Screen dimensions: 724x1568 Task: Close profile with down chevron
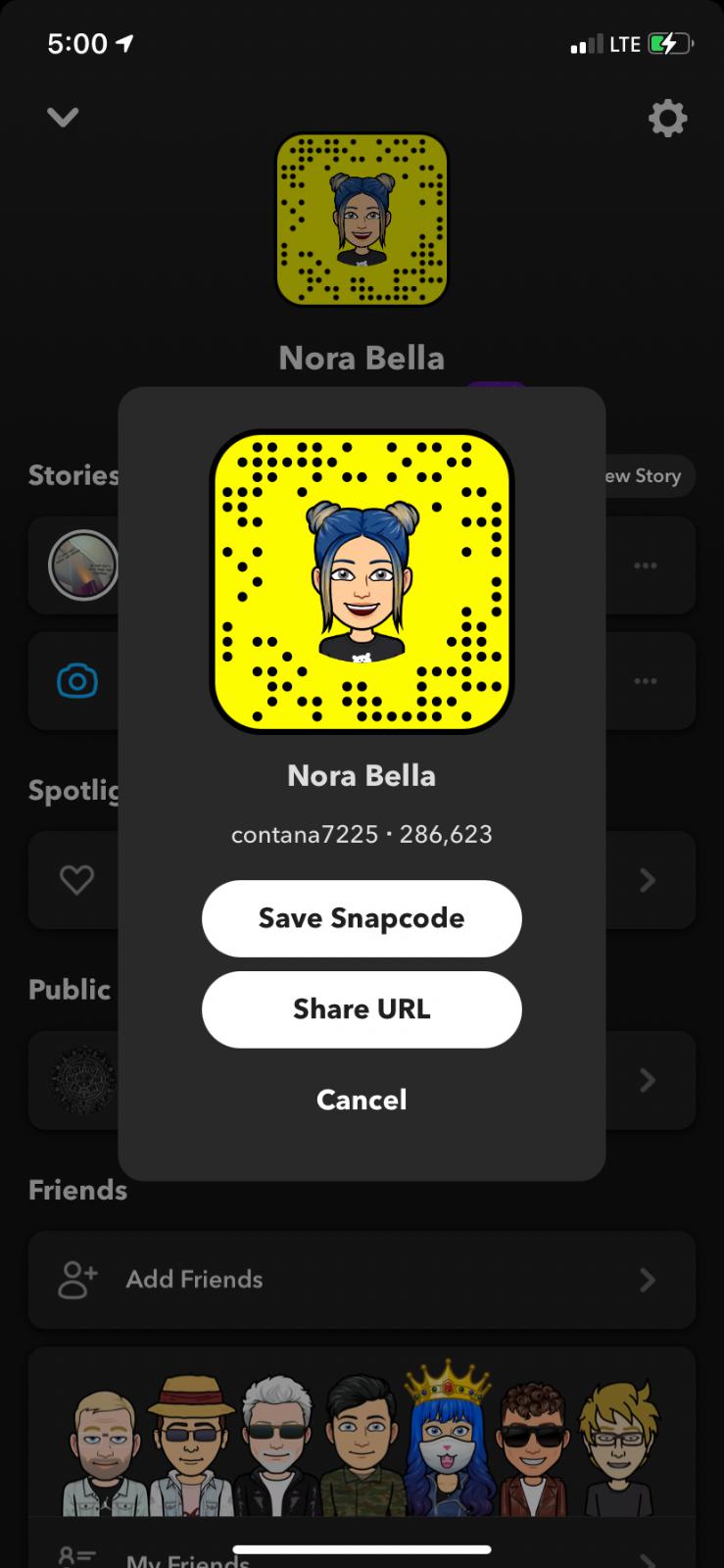pos(63,118)
